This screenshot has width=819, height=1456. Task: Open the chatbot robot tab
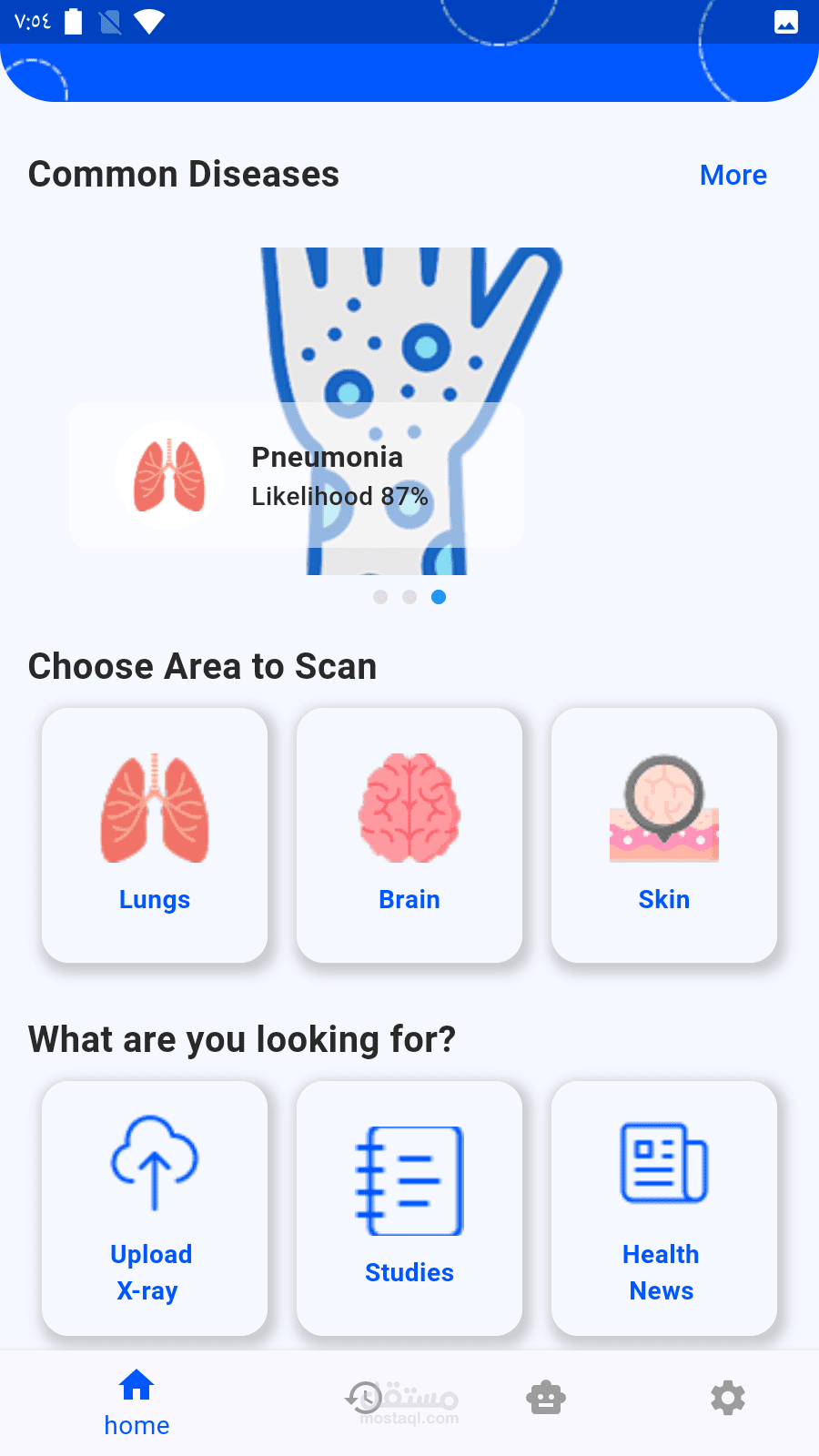click(546, 1398)
